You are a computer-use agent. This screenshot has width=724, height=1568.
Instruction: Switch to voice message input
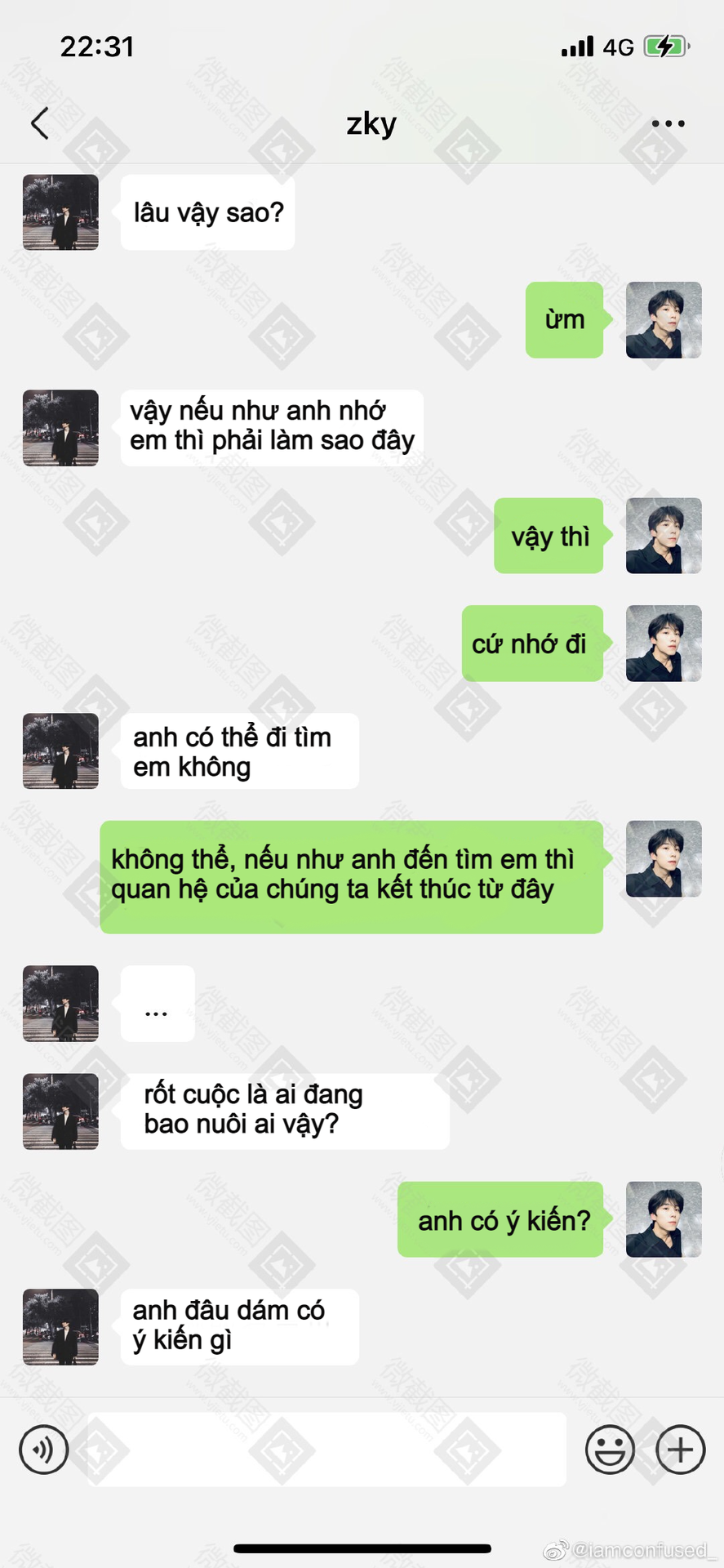pos(43,1450)
